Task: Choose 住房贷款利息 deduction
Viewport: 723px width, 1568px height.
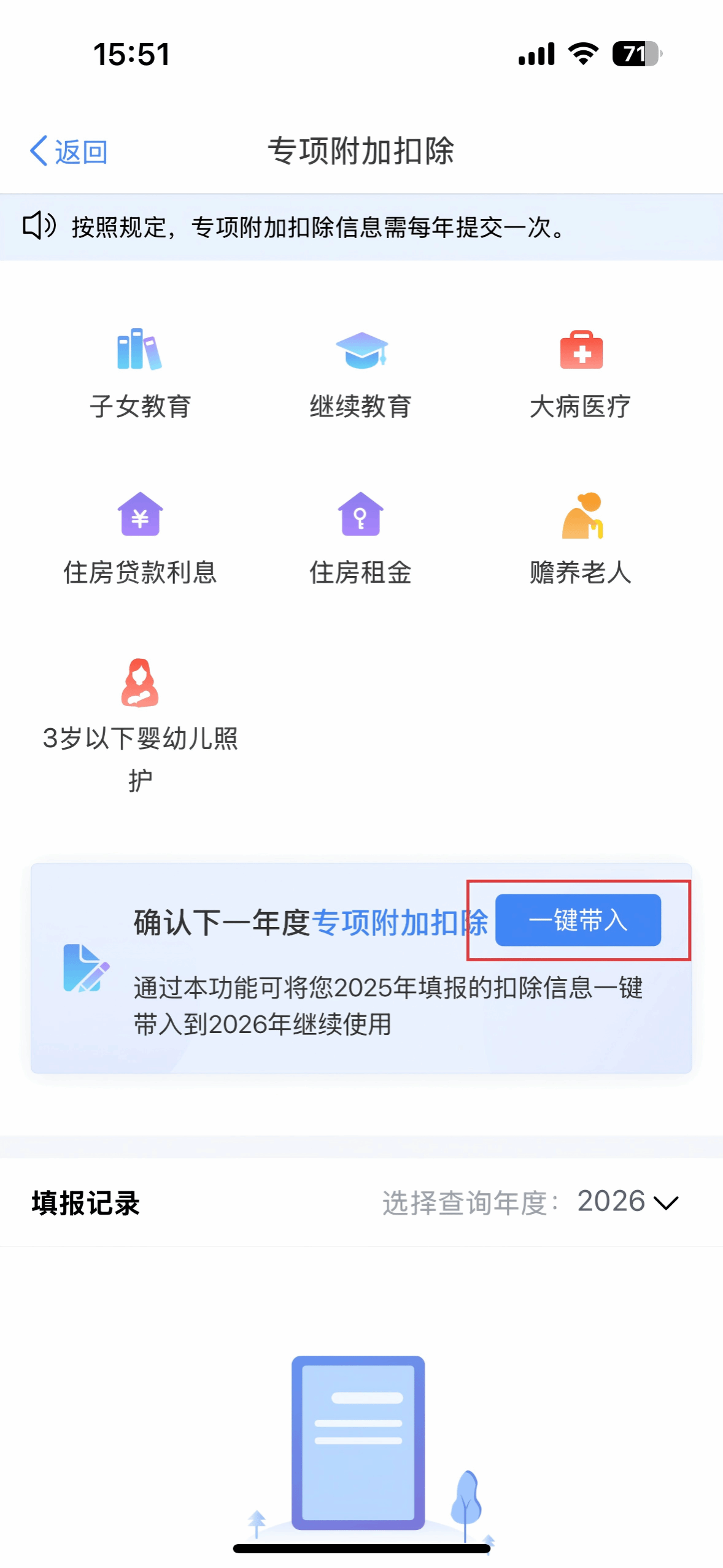Action: (140, 538)
